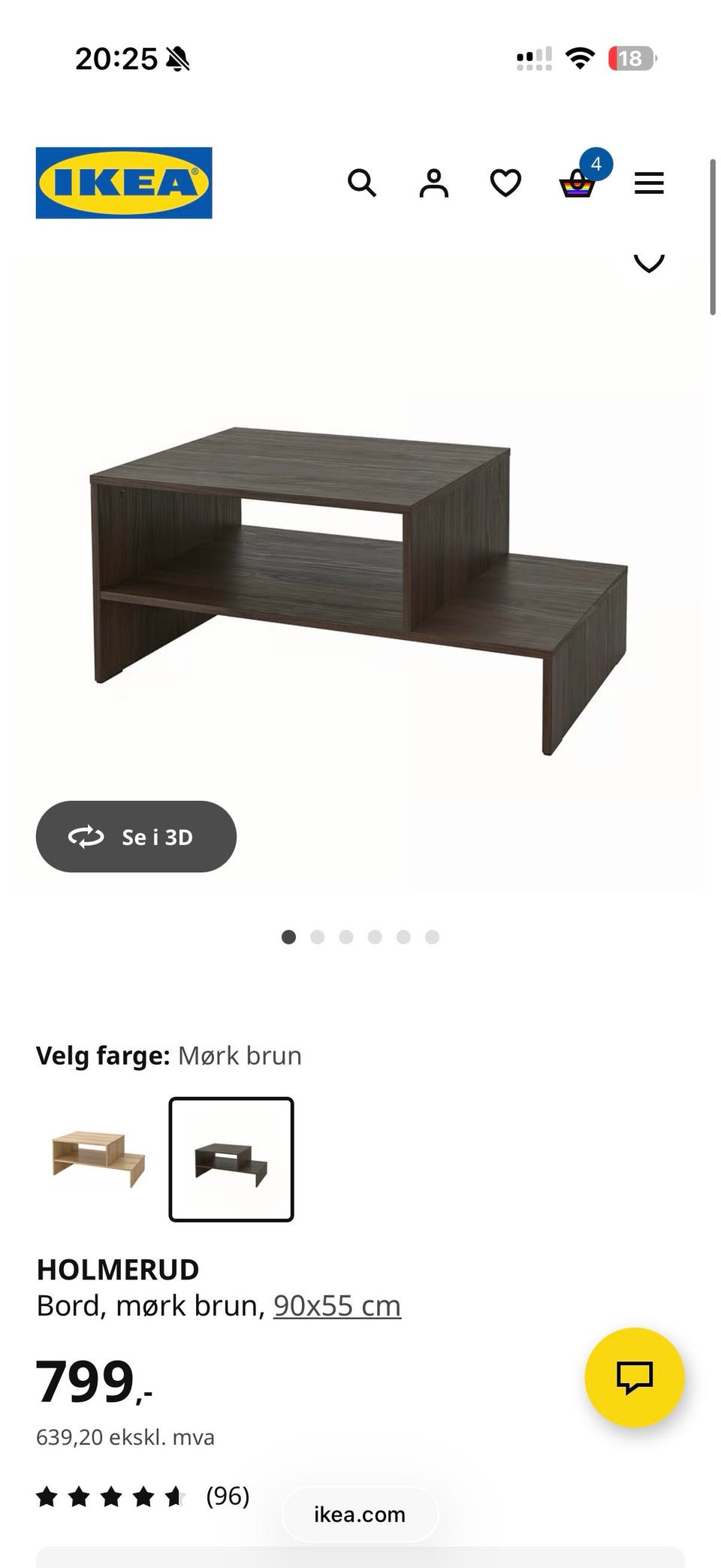The height and width of the screenshot is (1568, 721).
Task: Select the dark brown colour variant
Action: click(x=231, y=1159)
